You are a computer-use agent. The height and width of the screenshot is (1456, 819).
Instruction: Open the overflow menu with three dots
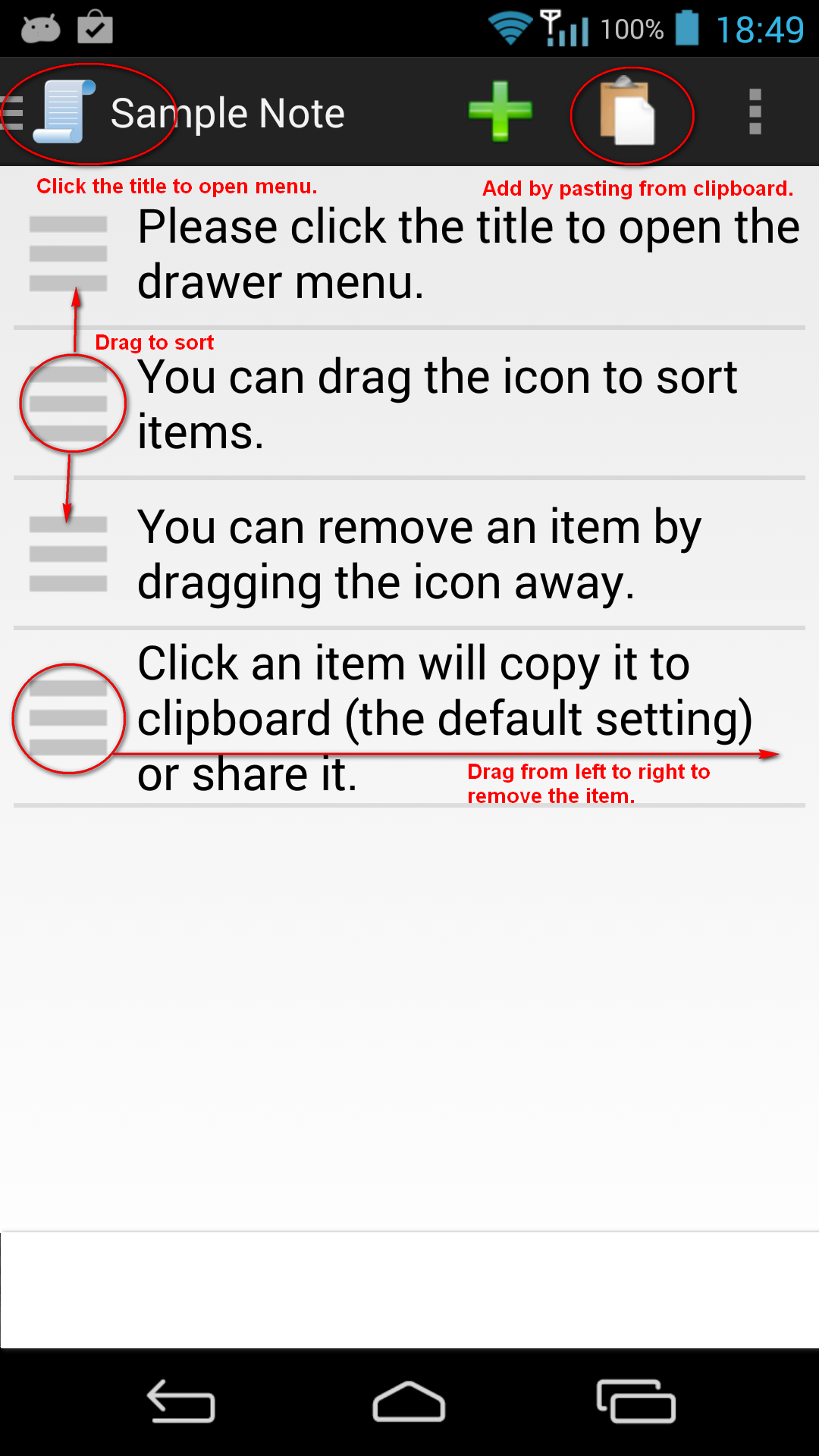tap(755, 112)
